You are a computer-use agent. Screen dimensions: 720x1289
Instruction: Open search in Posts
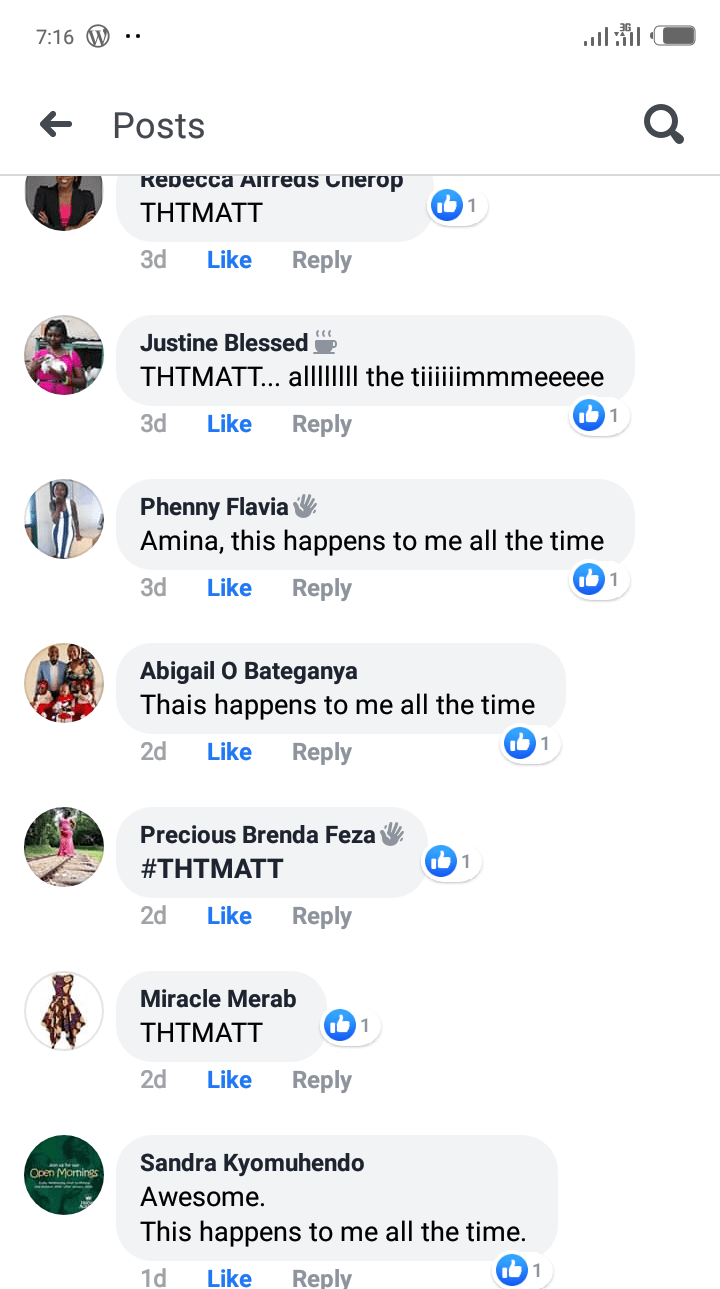click(x=663, y=125)
